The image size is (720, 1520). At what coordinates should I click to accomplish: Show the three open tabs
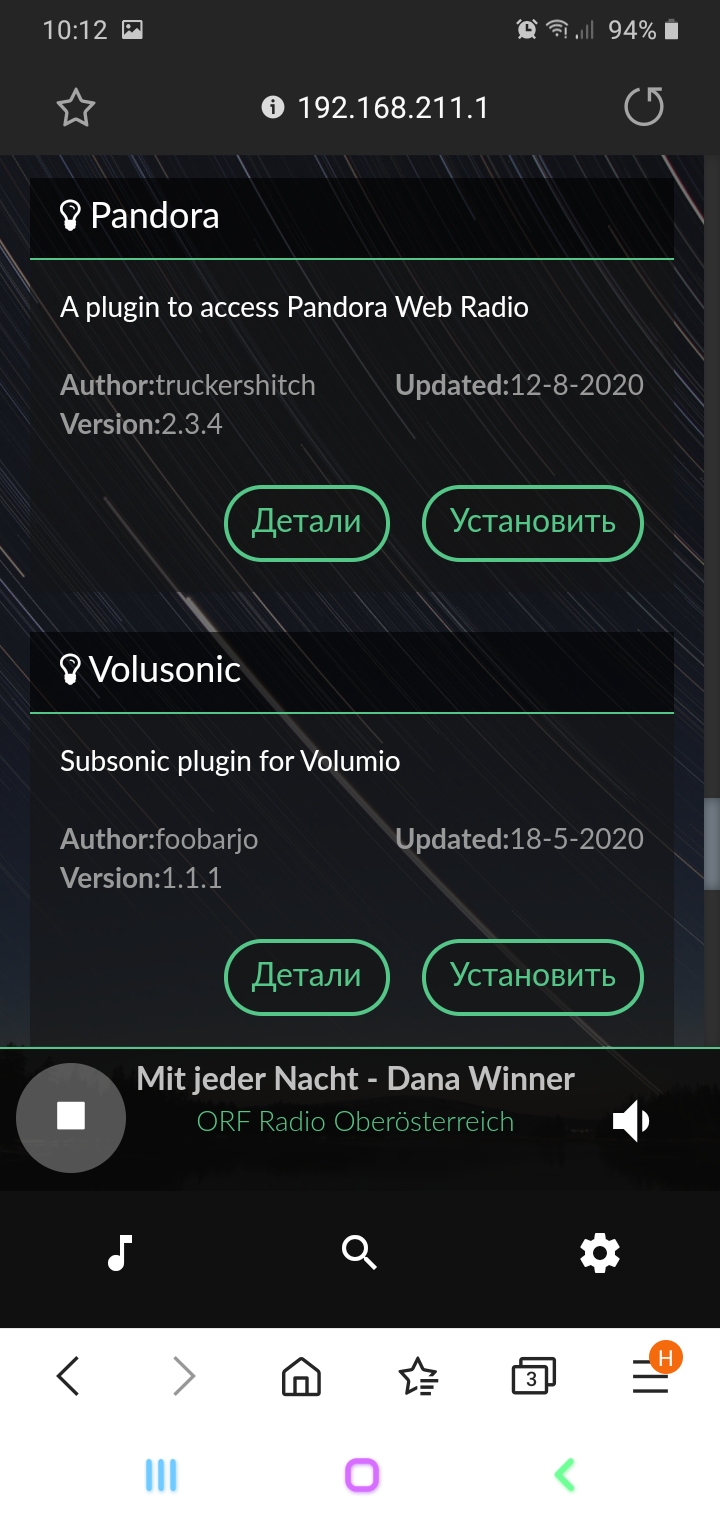[x=532, y=1378]
